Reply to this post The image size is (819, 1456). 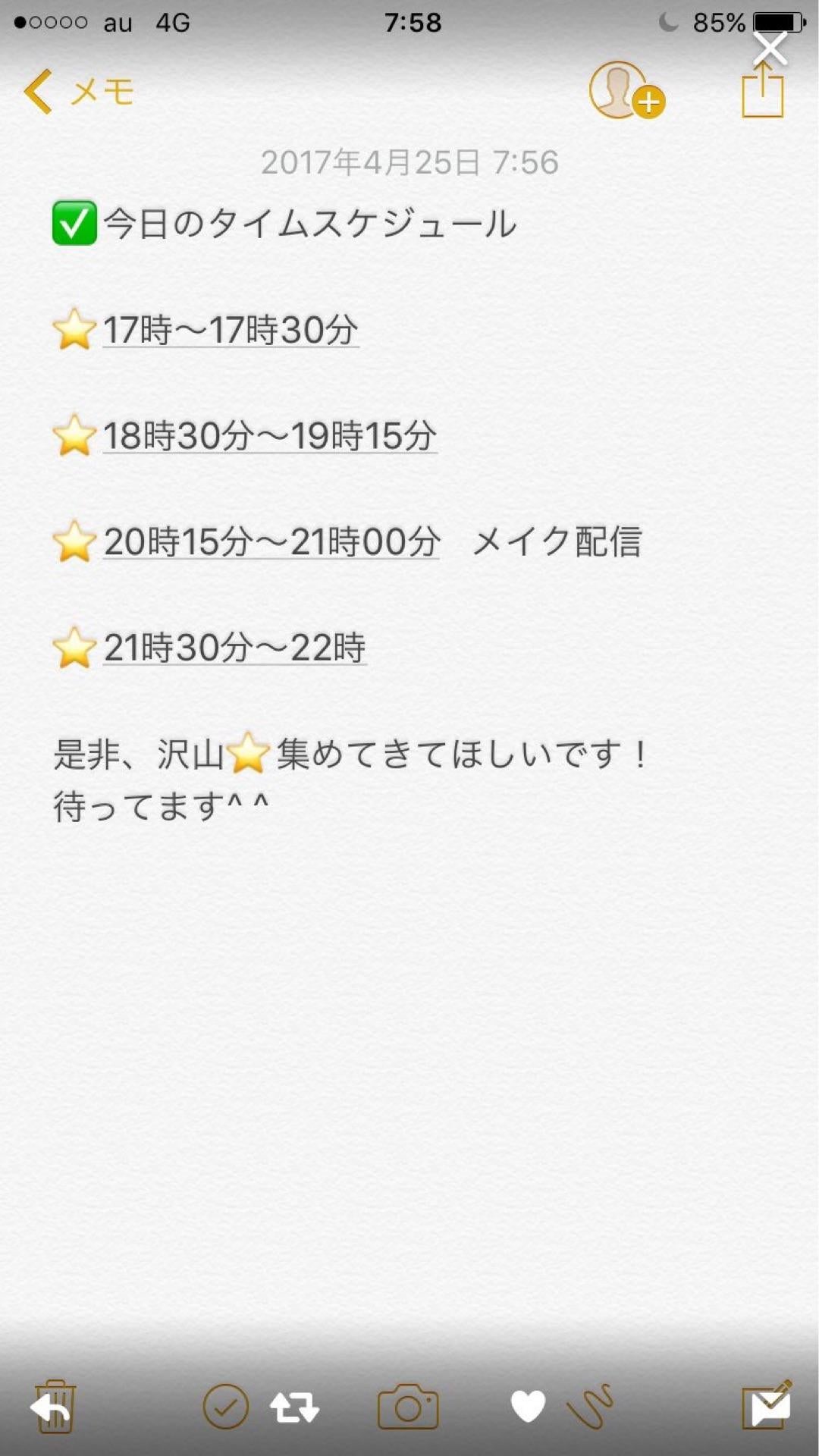(x=50, y=1409)
